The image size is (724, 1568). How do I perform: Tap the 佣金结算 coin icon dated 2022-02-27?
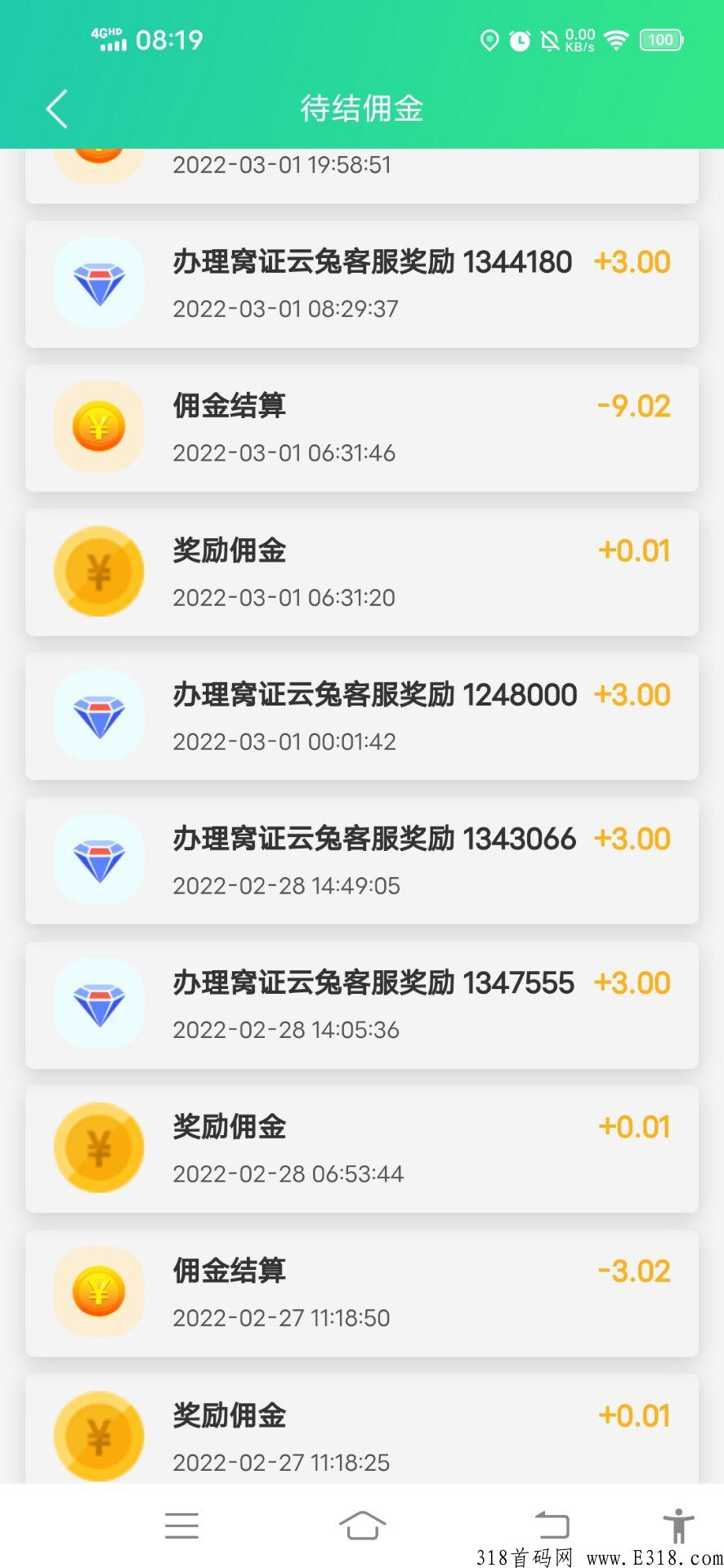(x=98, y=1291)
